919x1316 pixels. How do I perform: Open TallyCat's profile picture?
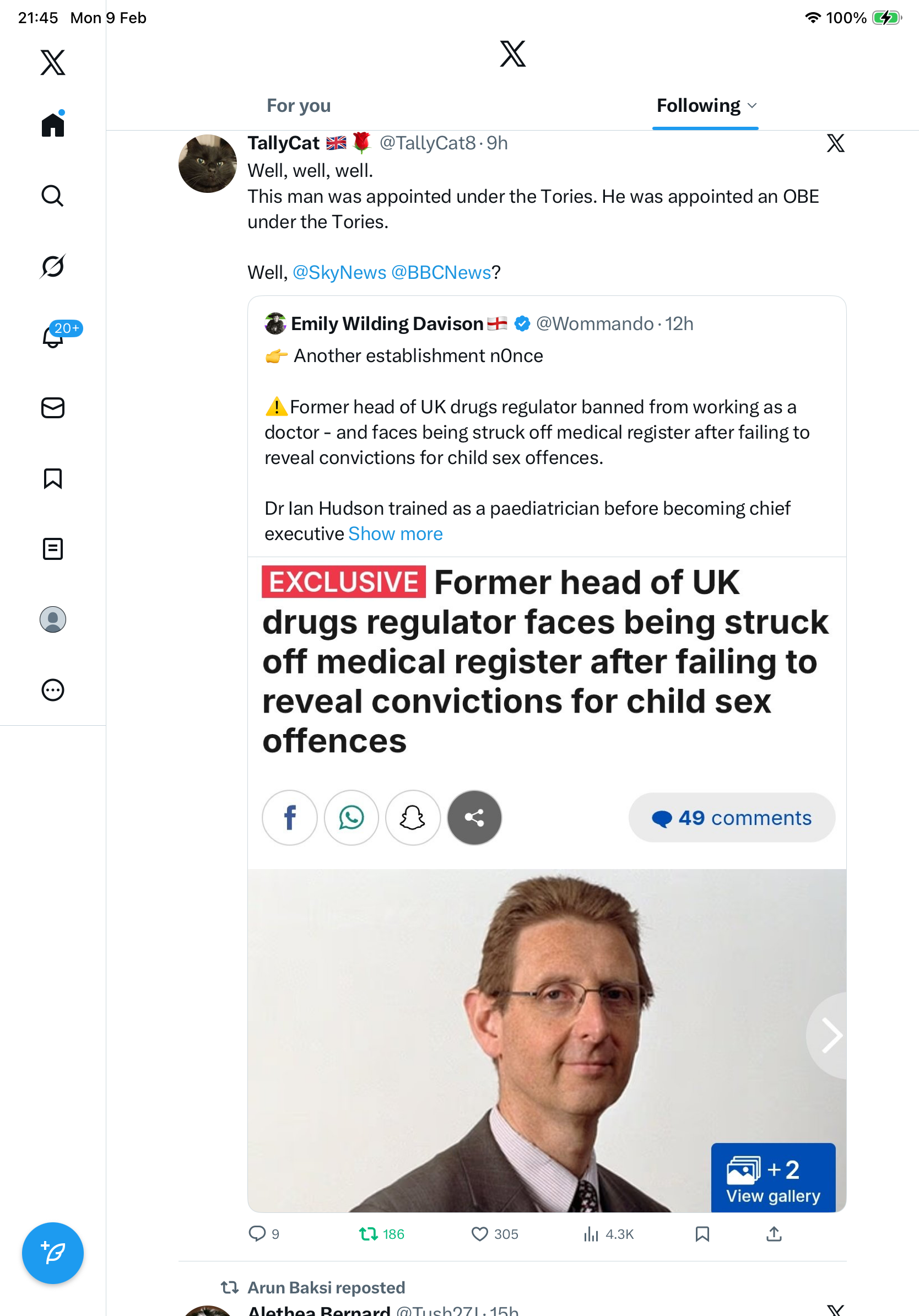click(x=207, y=164)
